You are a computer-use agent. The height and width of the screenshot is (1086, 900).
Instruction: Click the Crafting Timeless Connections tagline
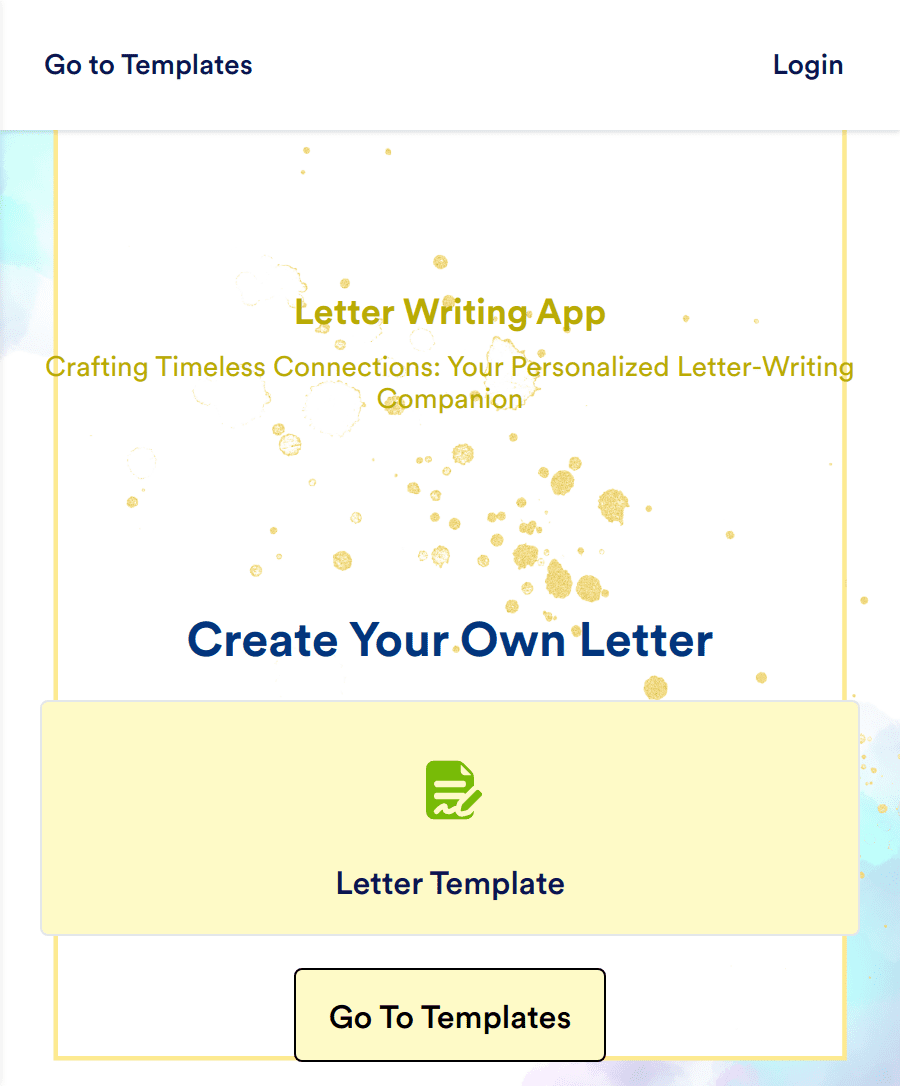[x=450, y=383]
